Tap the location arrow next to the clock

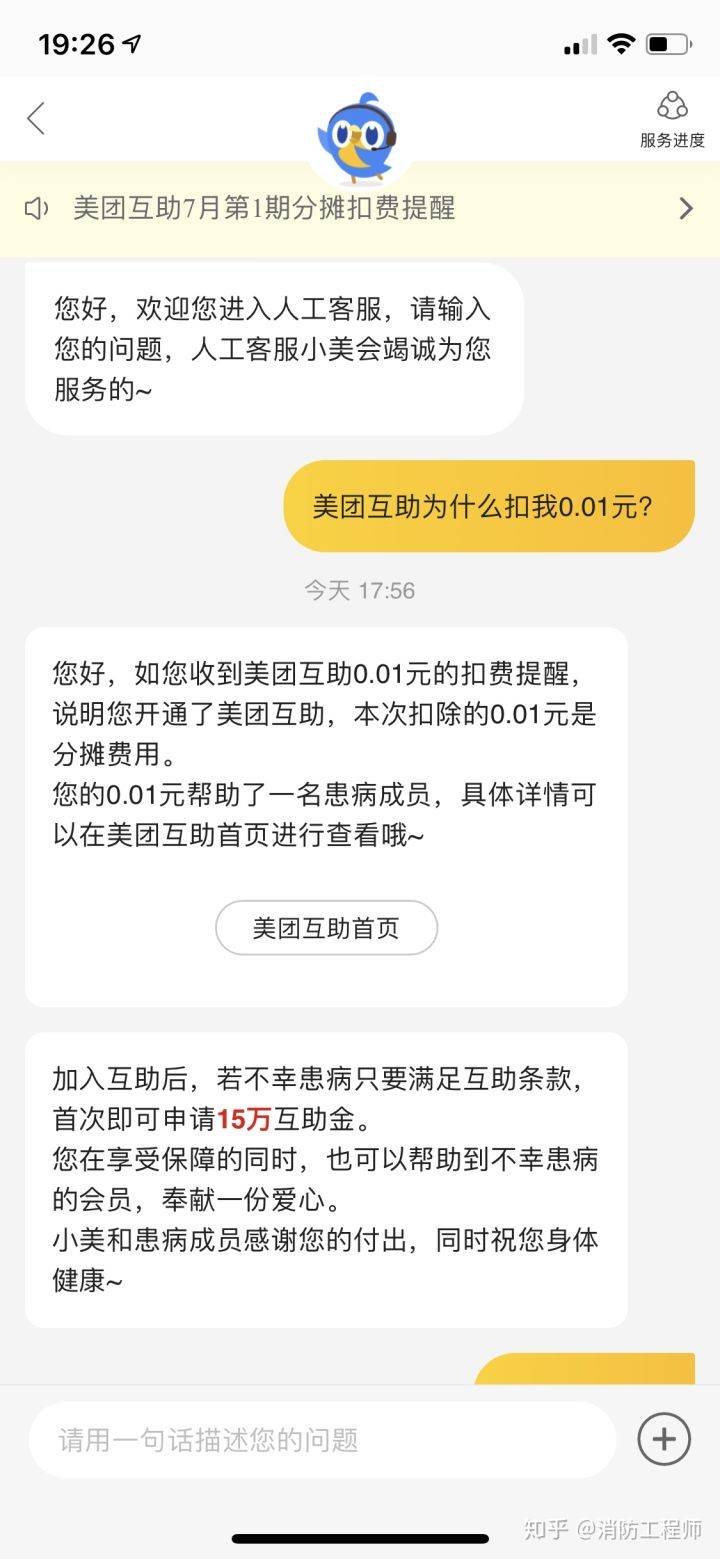[131, 42]
